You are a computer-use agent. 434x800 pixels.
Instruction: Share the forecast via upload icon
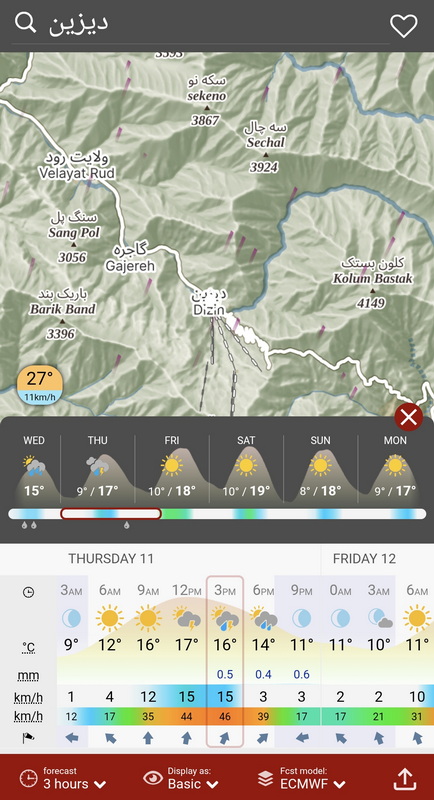[404, 779]
